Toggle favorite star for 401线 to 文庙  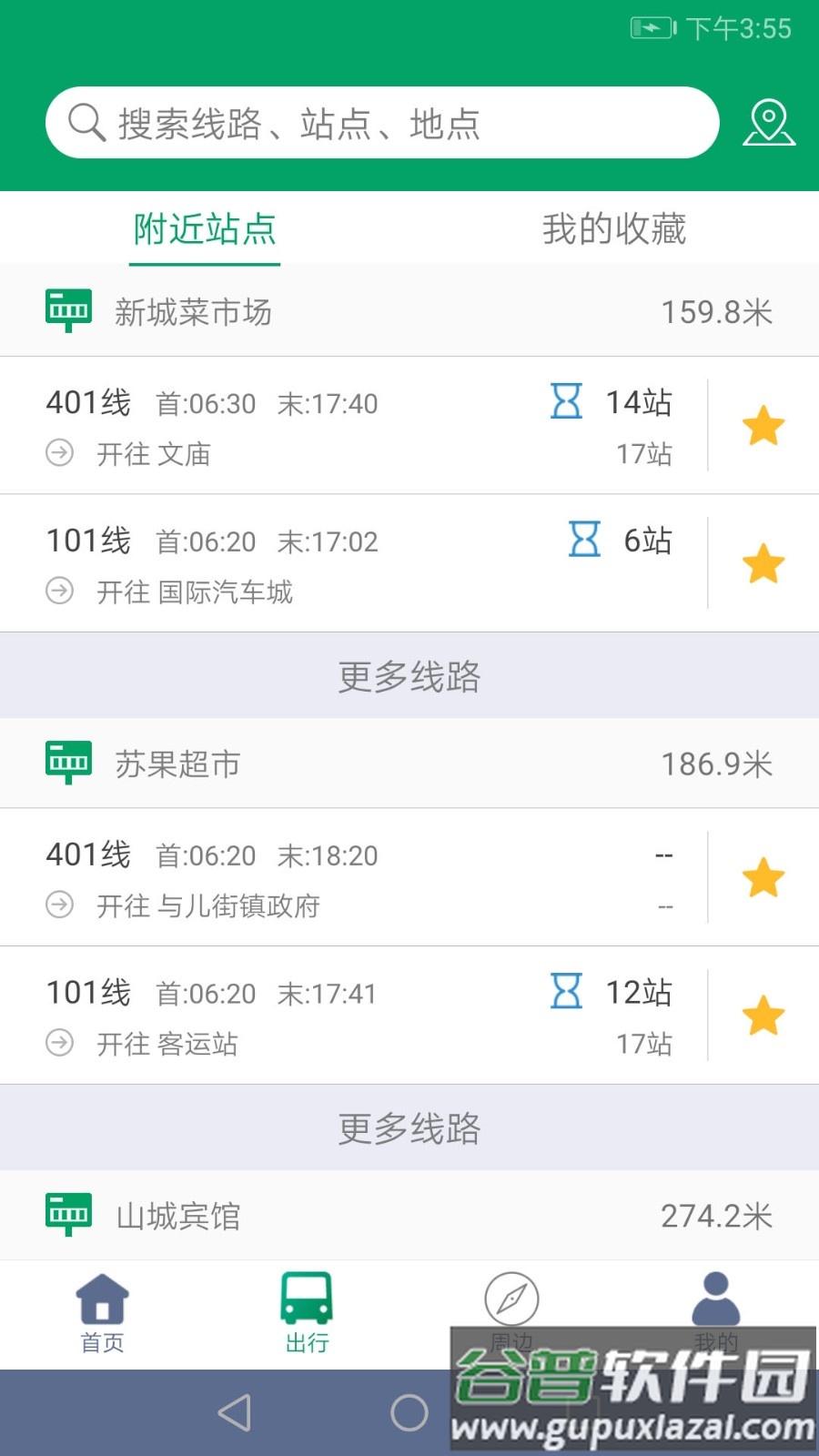pos(763,426)
